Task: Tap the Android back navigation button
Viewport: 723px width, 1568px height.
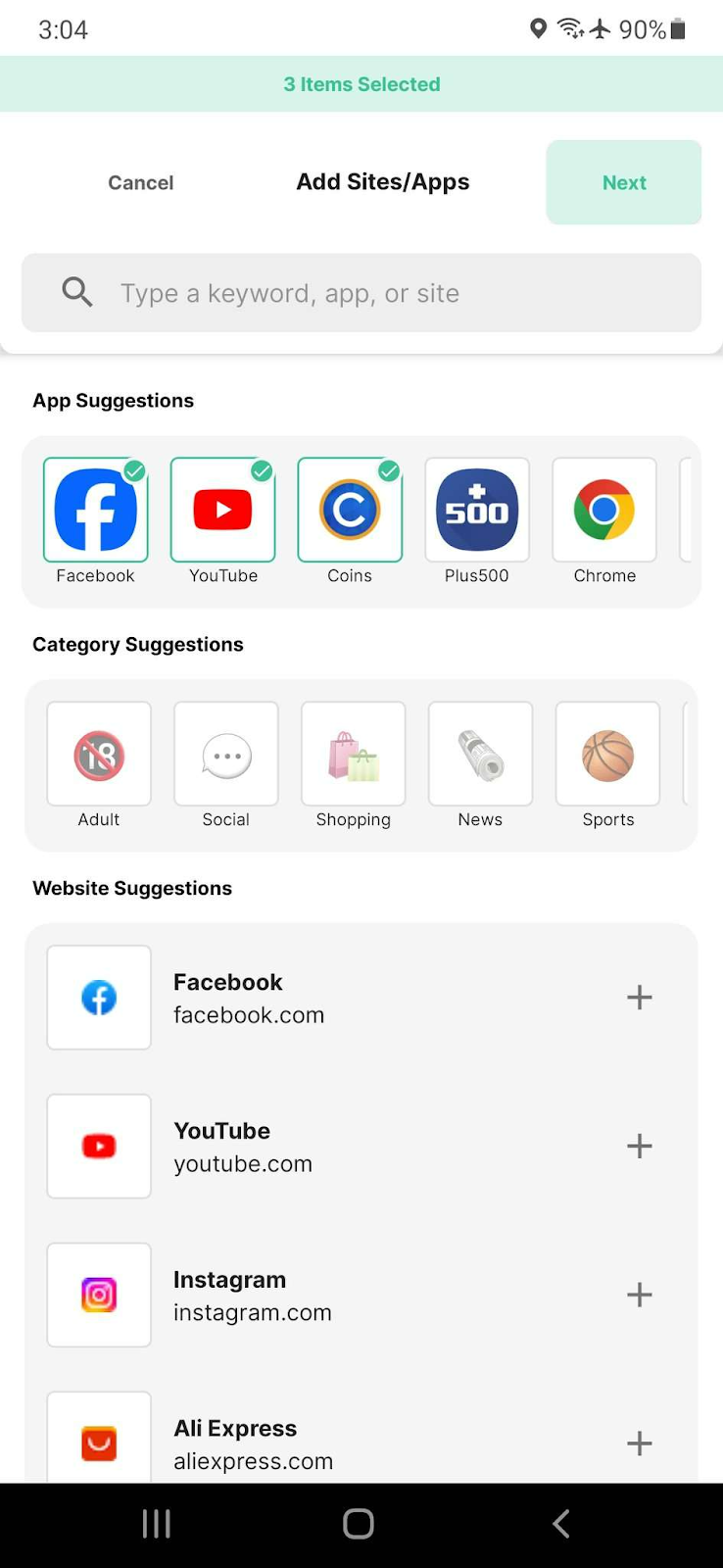Action: pyautogui.click(x=560, y=1523)
